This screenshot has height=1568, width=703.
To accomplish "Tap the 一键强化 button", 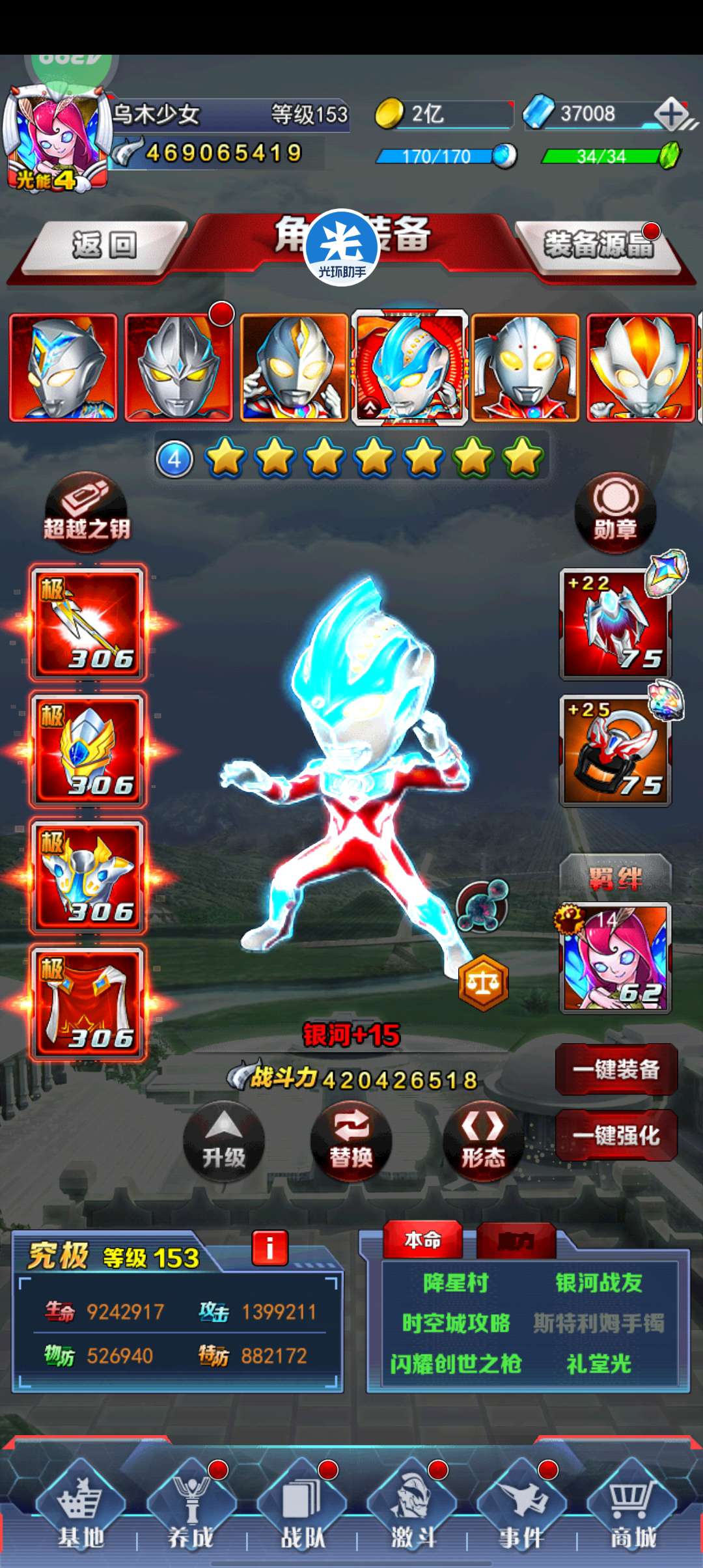I will (616, 1136).
